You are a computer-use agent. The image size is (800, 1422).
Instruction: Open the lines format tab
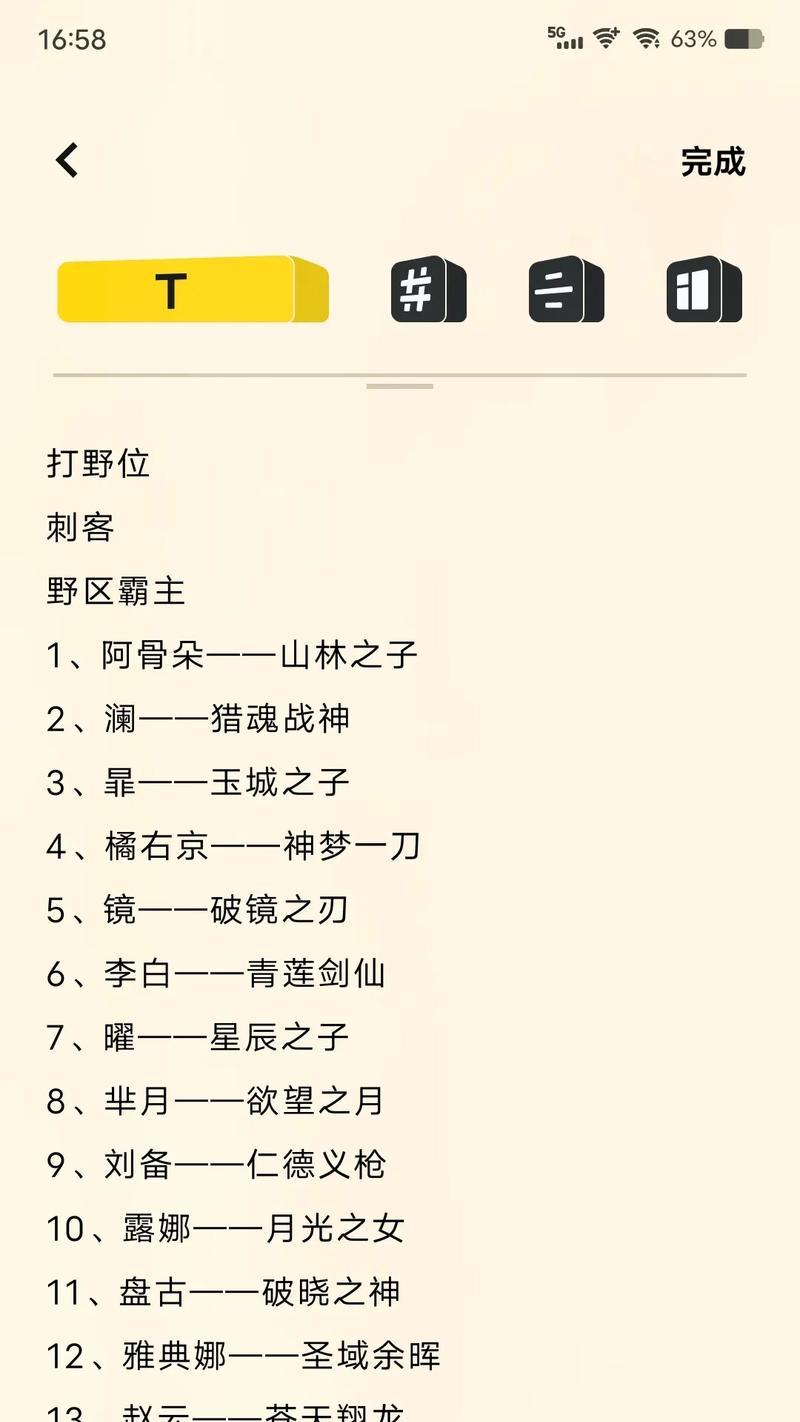(566, 290)
